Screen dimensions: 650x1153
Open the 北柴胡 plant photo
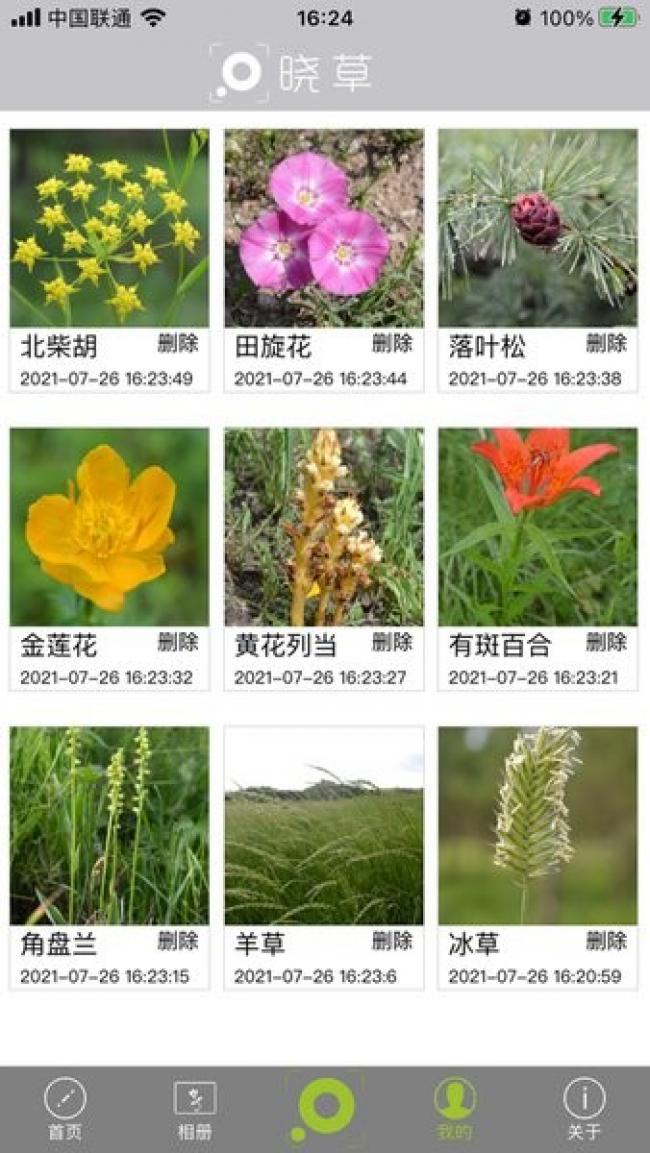110,228
